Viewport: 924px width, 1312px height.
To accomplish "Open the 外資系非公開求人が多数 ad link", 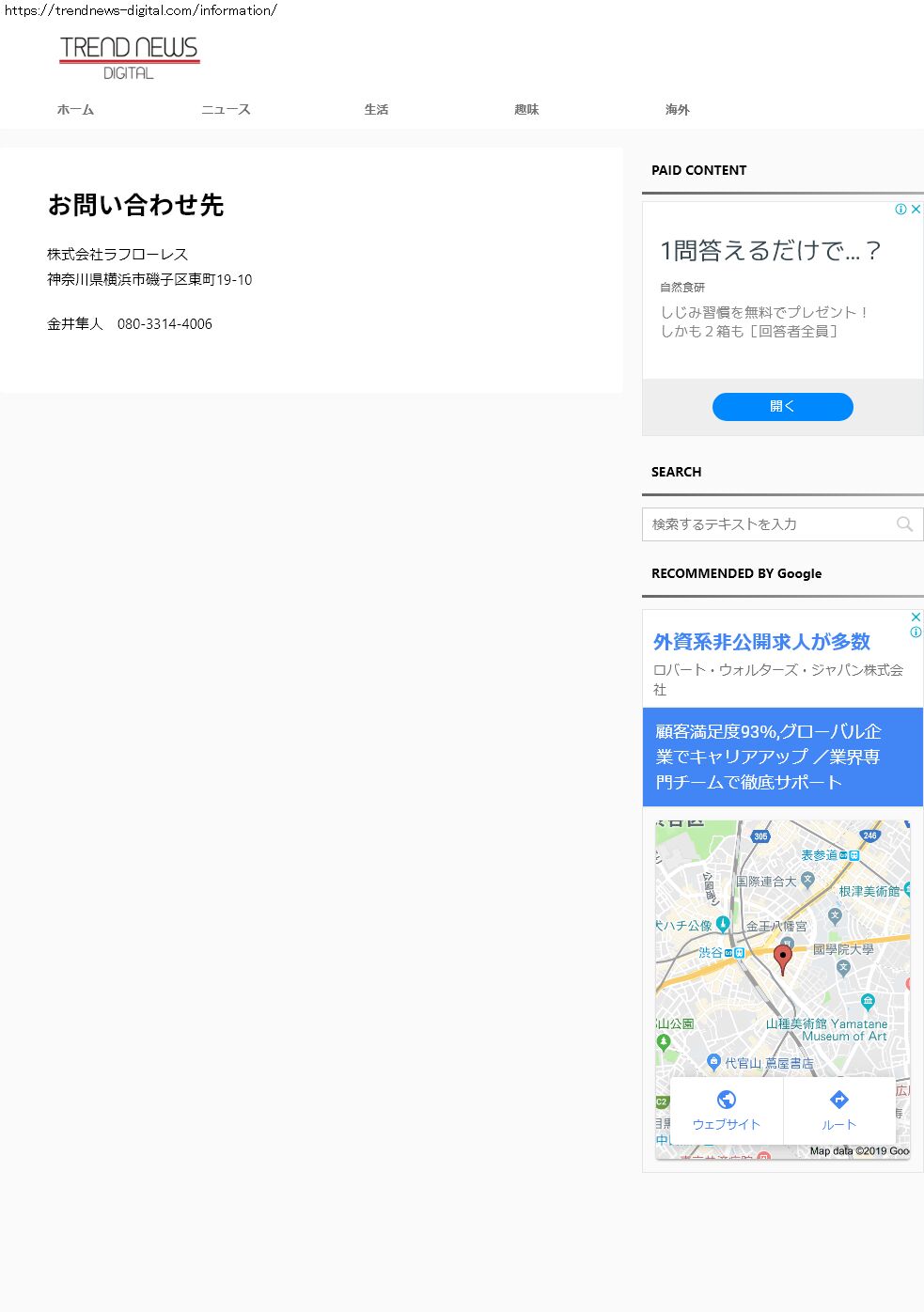I will (x=761, y=642).
